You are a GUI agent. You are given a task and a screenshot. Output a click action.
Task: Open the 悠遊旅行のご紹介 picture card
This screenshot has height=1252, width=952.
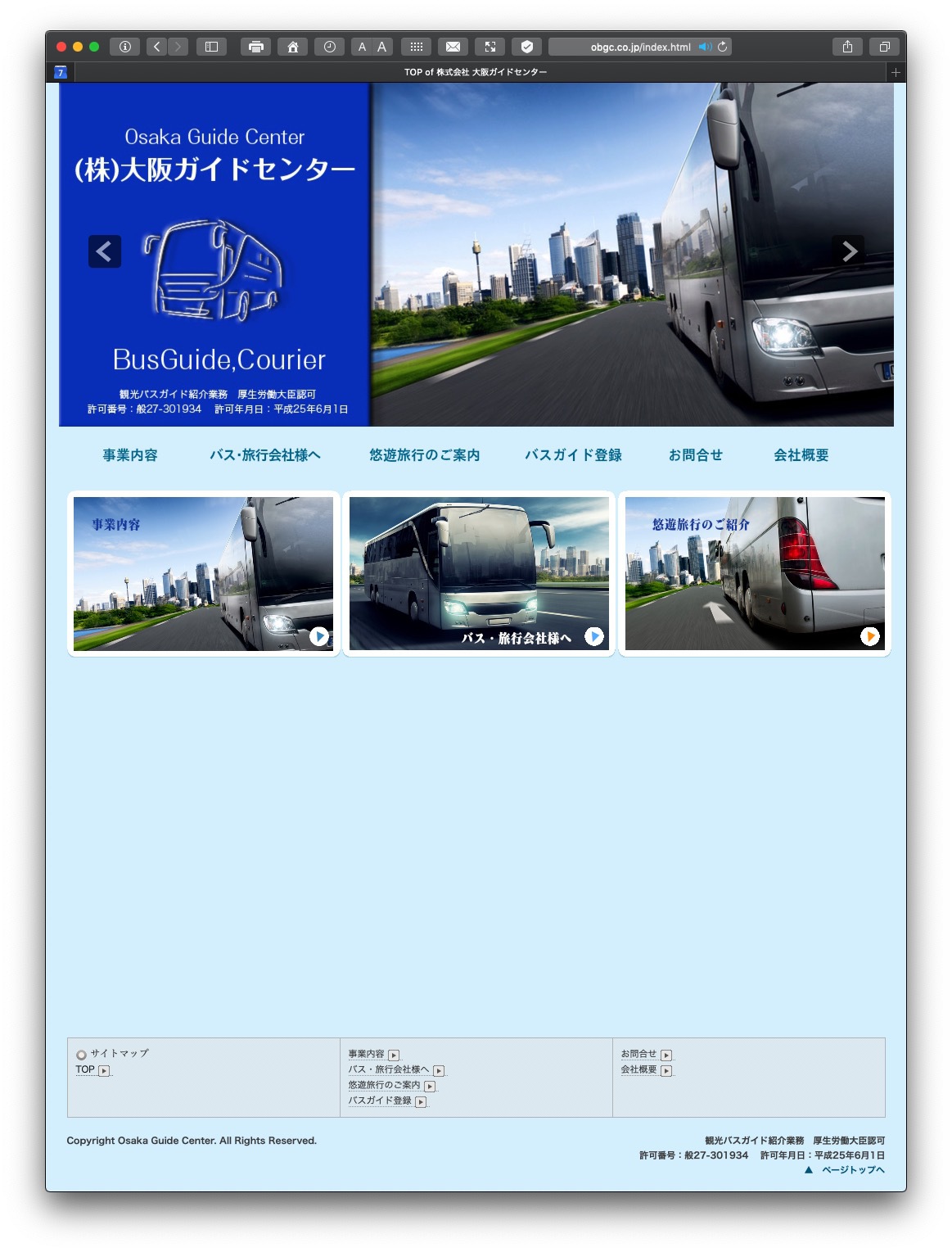(754, 573)
